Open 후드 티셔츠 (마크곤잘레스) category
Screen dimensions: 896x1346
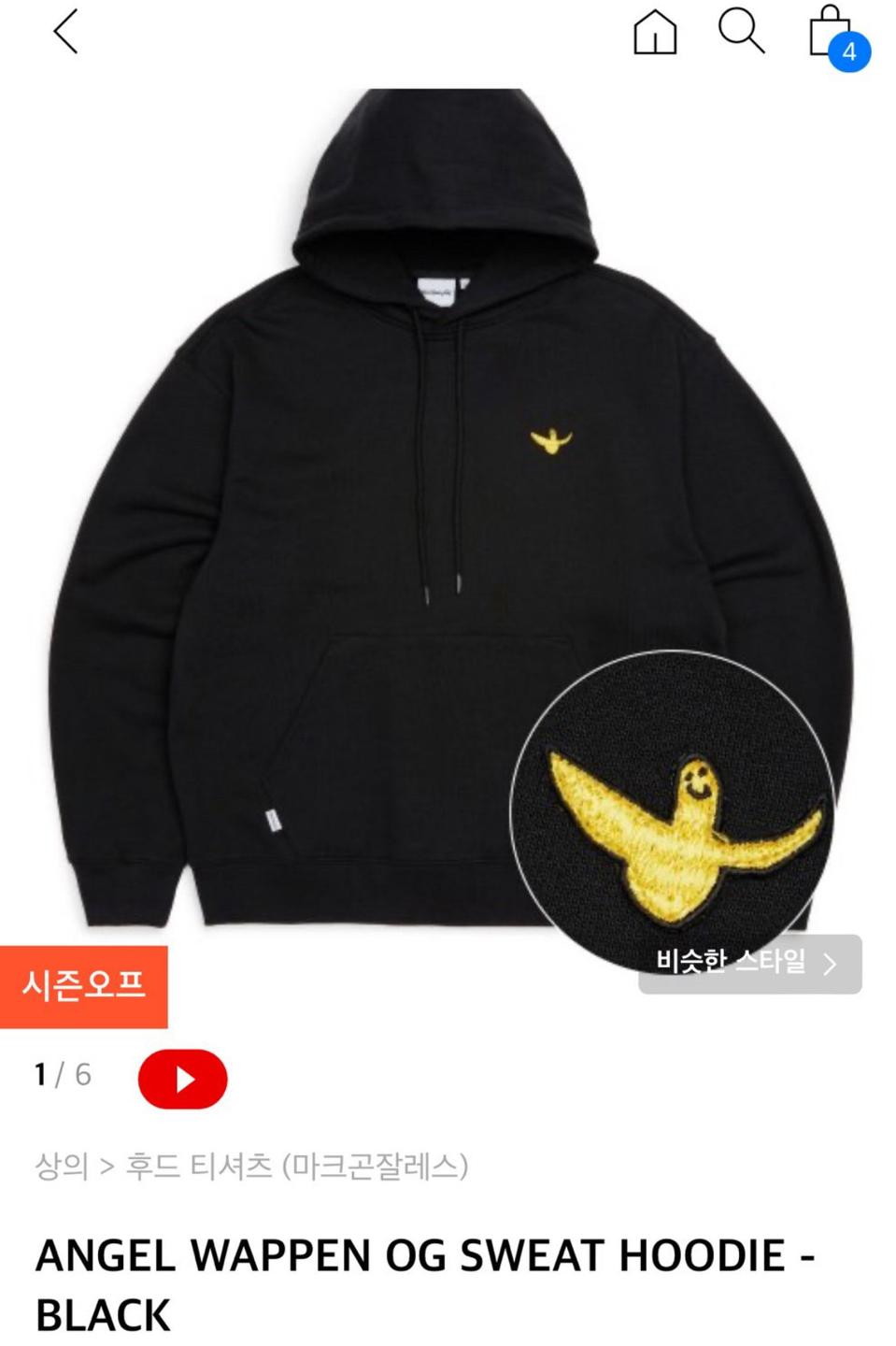[x=296, y=1166]
